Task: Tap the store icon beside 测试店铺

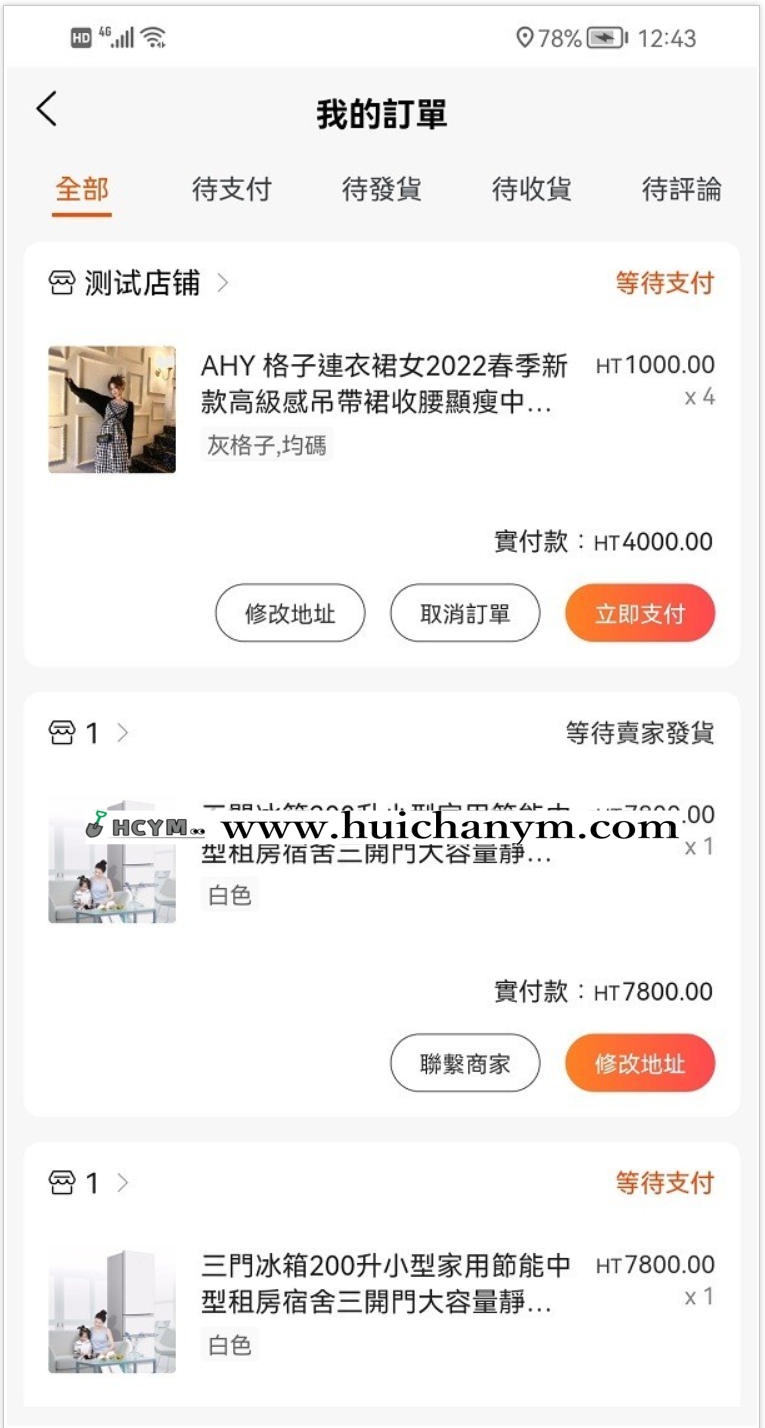Action: (60, 283)
